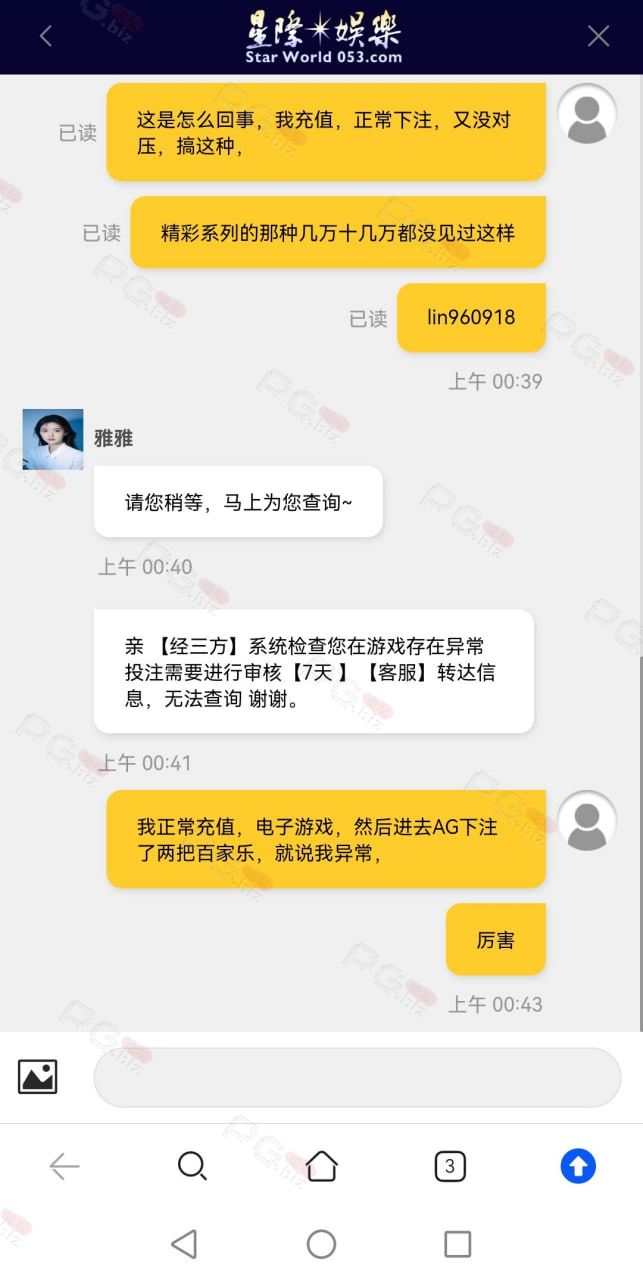Image resolution: width=643 pixels, height=1280 pixels.
Task: Tap the system home button
Action: coord(321,1244)
